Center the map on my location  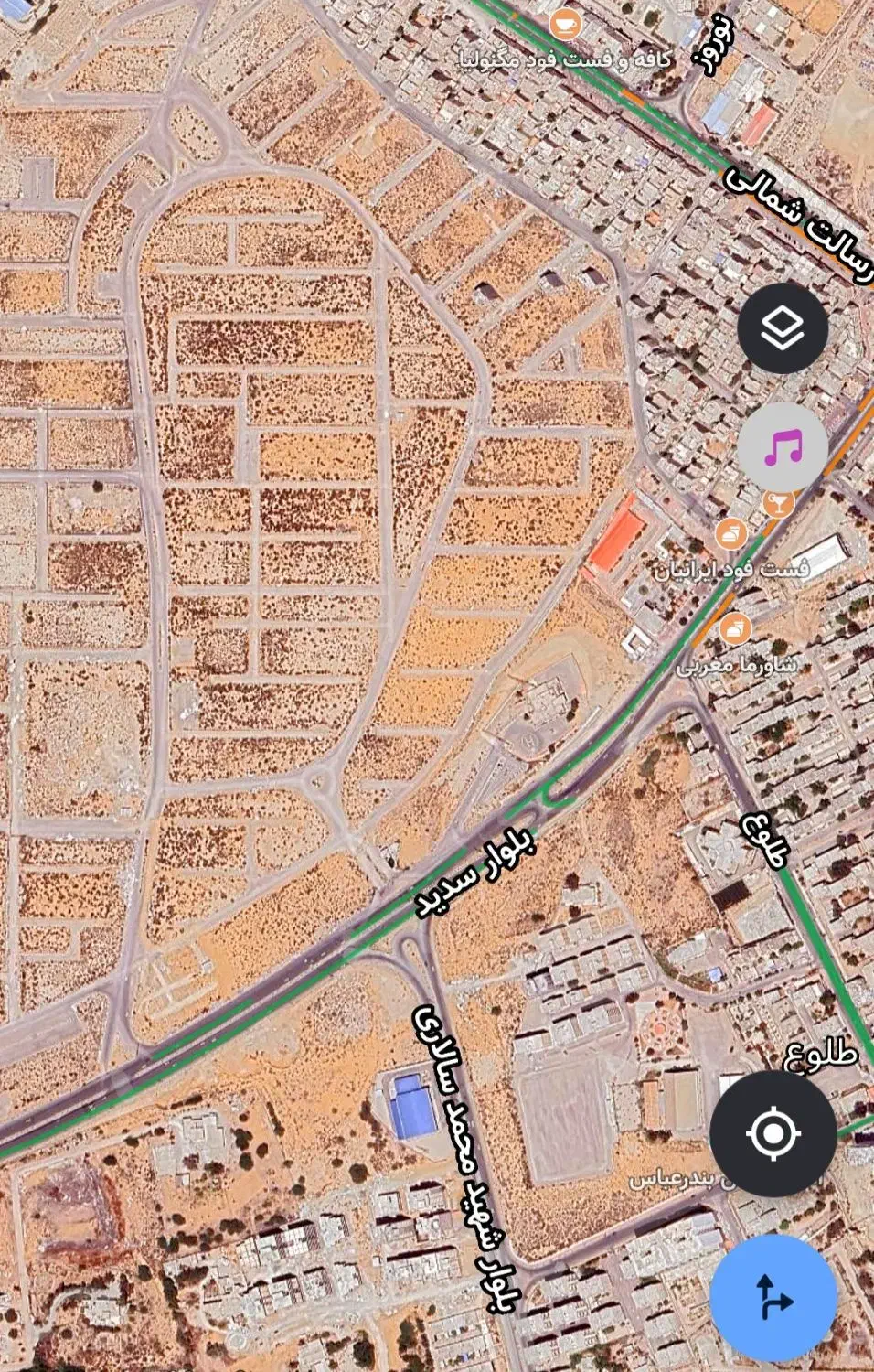(773, 1134)
